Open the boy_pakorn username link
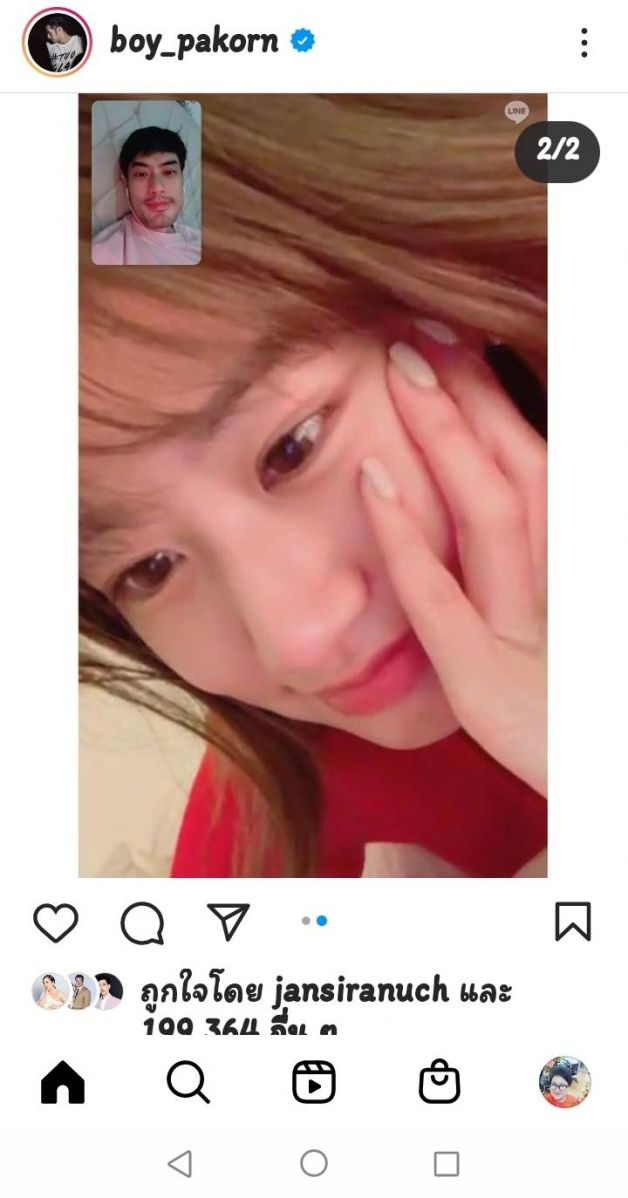The height and width of the screenshot is (1198, 628). pos(193,41)
